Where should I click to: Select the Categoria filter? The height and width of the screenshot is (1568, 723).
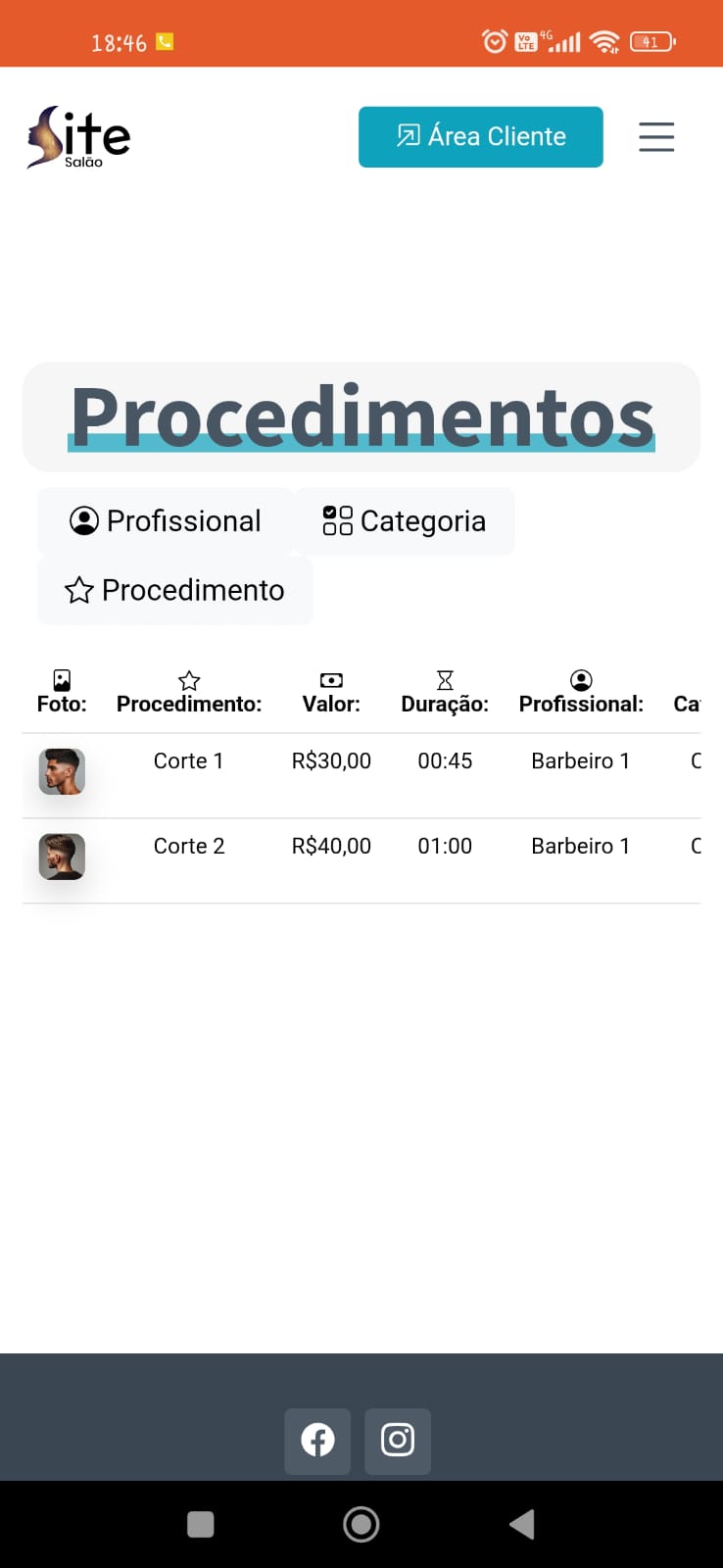404,521
